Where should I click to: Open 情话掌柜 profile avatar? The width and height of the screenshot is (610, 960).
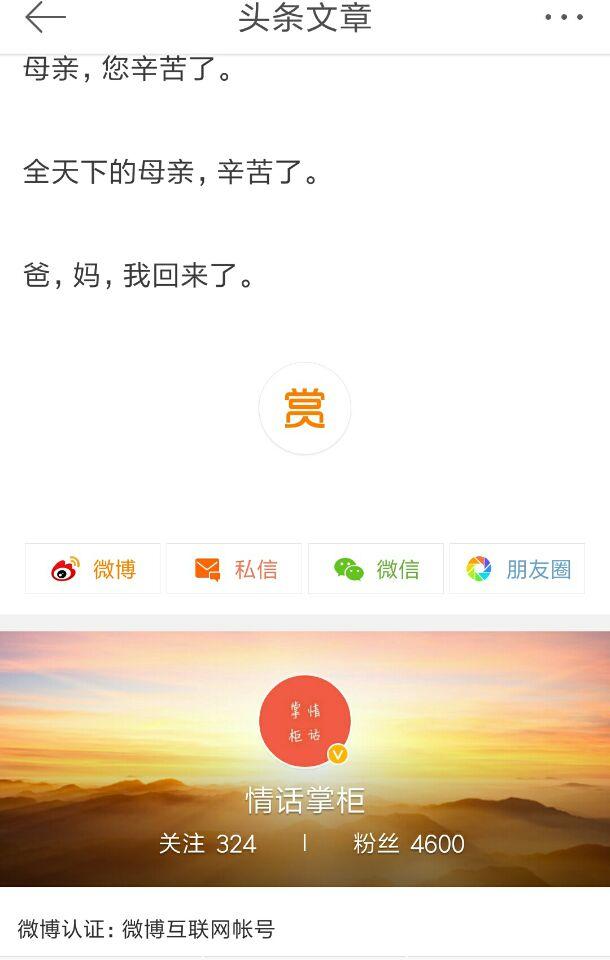[304, 720]
